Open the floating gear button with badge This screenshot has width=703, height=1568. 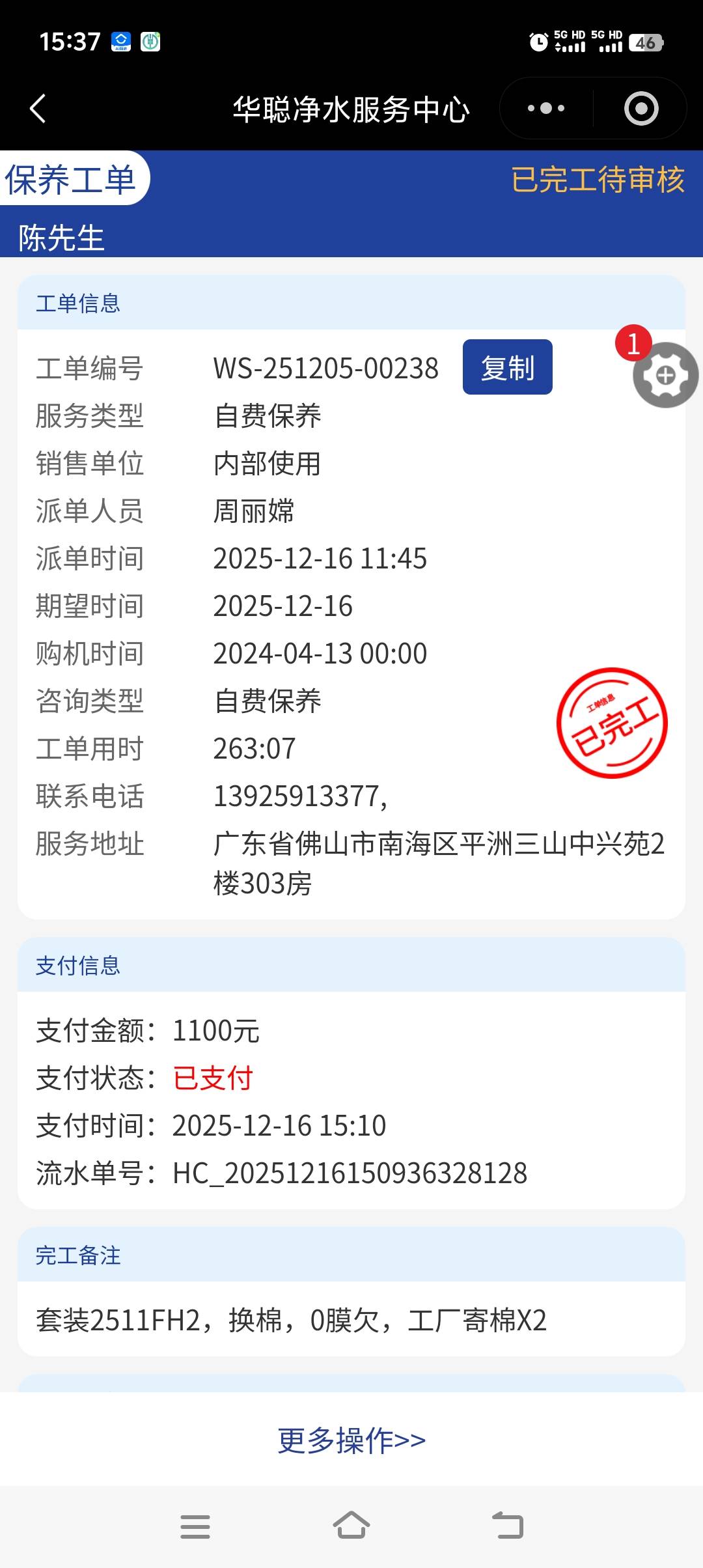[x=665, y=375]
